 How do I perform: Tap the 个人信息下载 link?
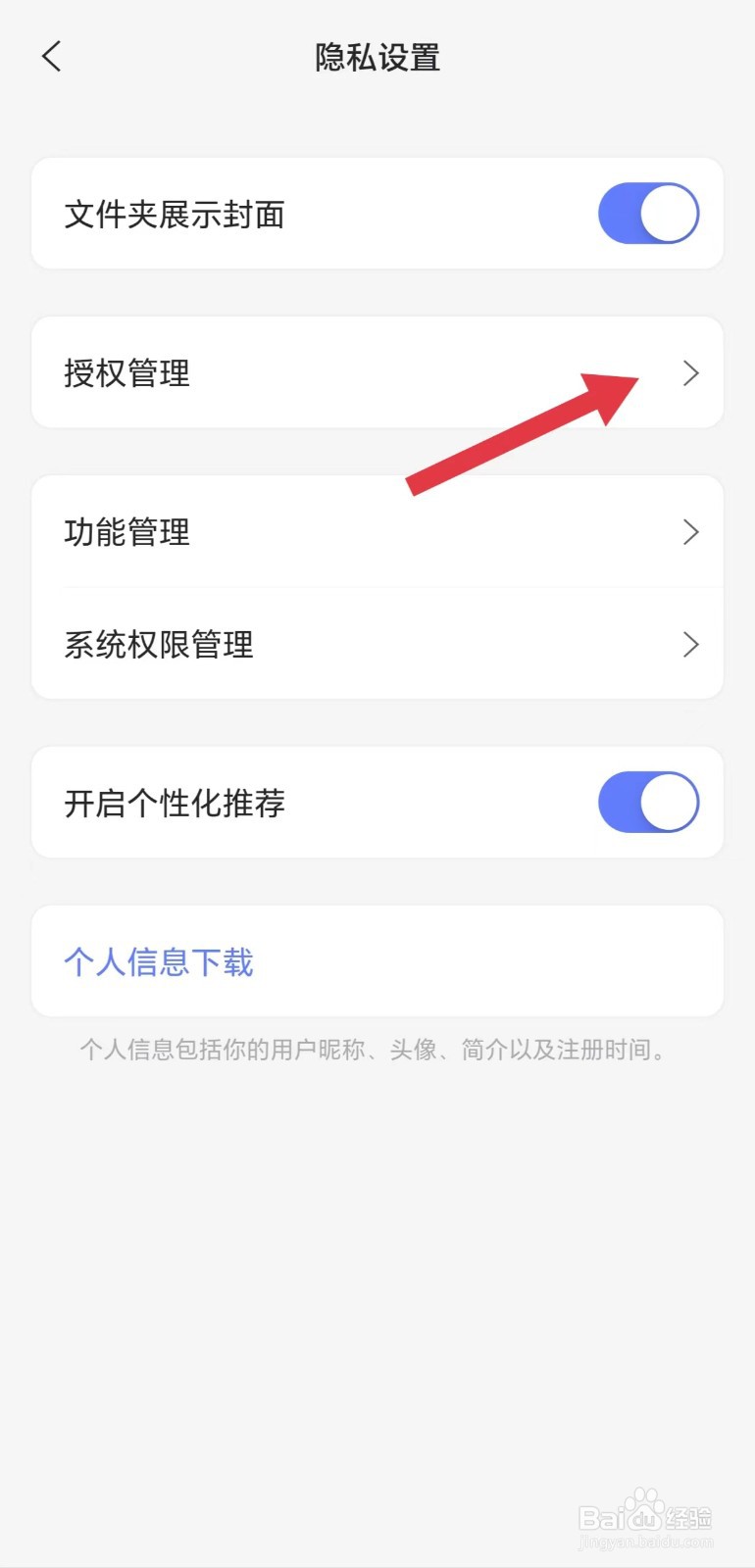tap(158, 961)
